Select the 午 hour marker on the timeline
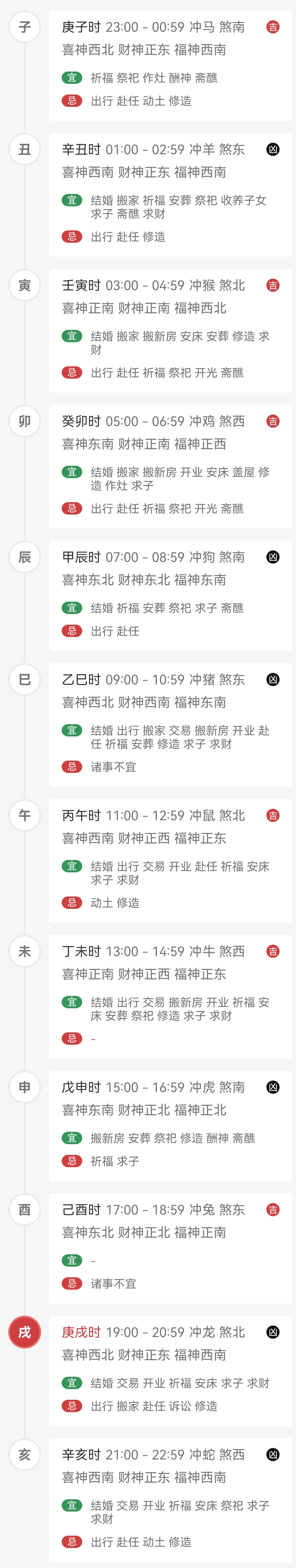The height and width of the screenshot is (1568, 296). [x=24, y=815]
